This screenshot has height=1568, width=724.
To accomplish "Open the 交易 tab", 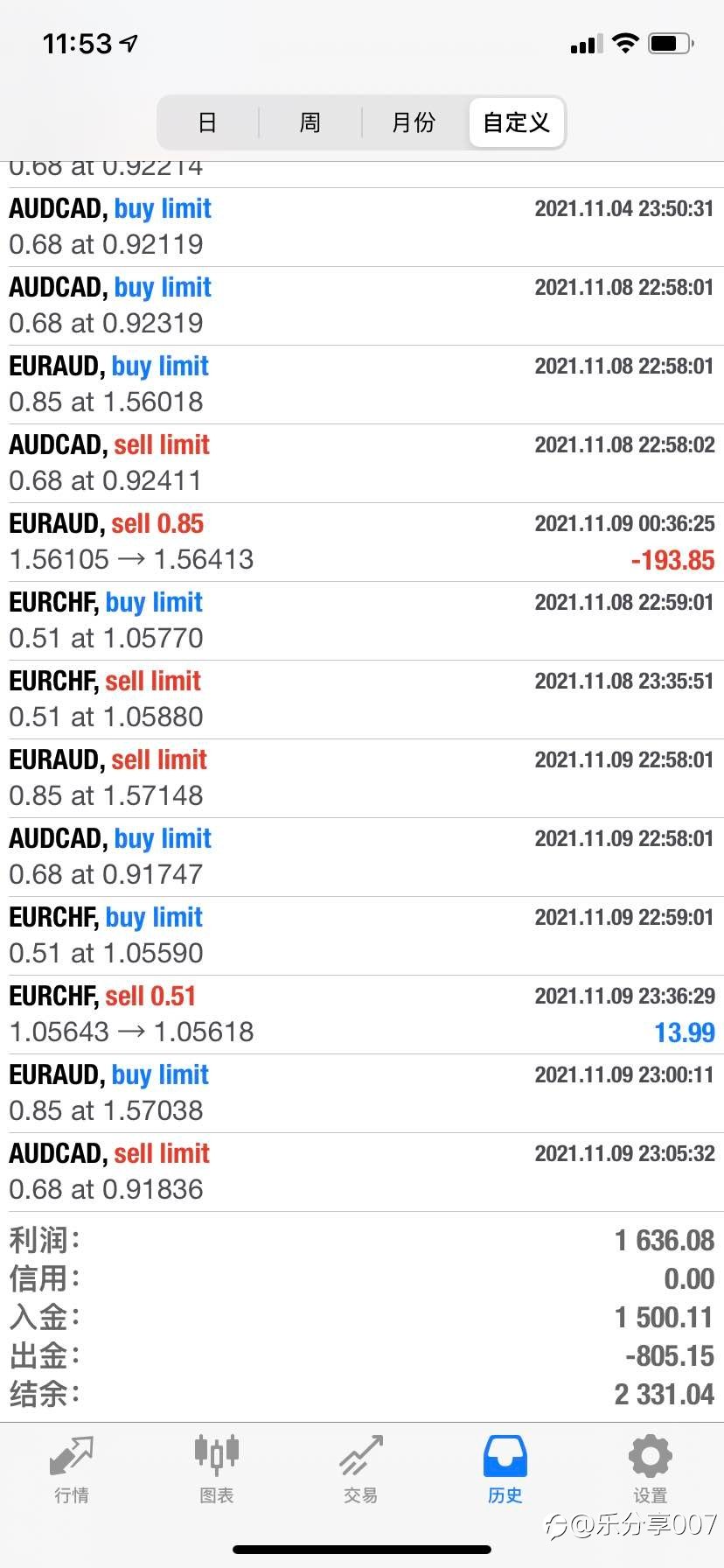I will [x=361, y=1469].
